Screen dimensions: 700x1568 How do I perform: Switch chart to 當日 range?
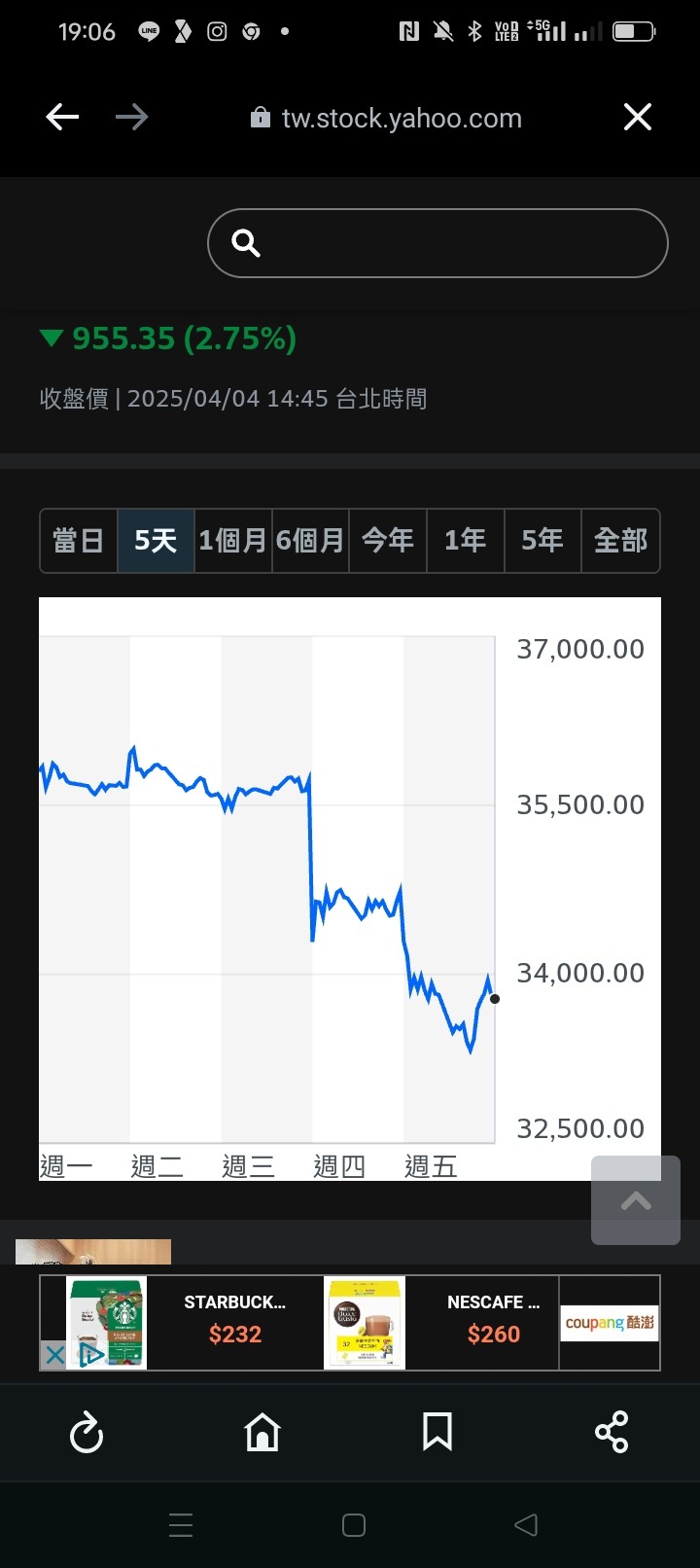[79, 541]
